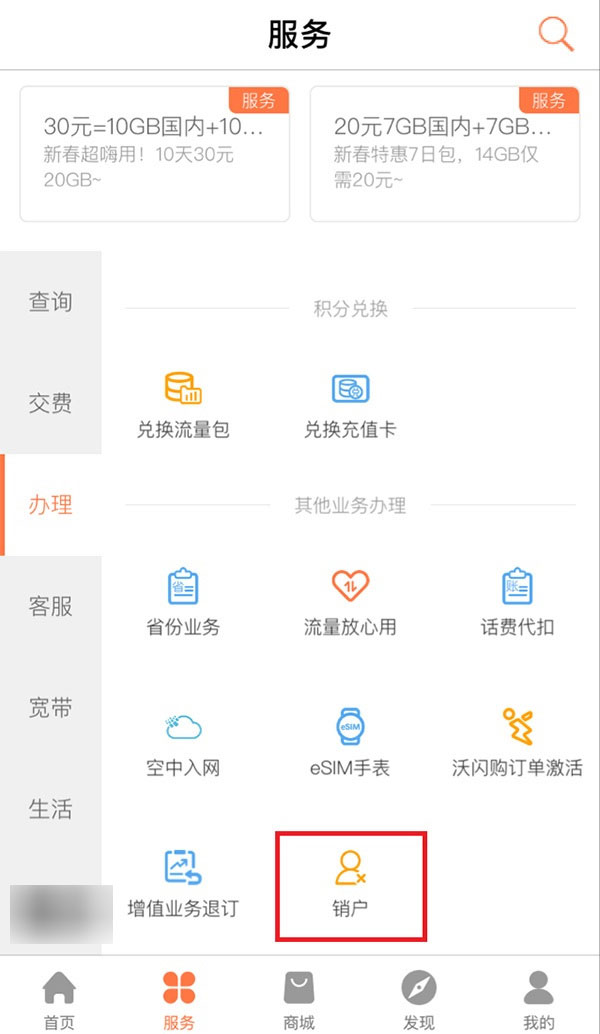Select the 生活 side category
This screenshot has width=600, height=1034.
(50, 808)
